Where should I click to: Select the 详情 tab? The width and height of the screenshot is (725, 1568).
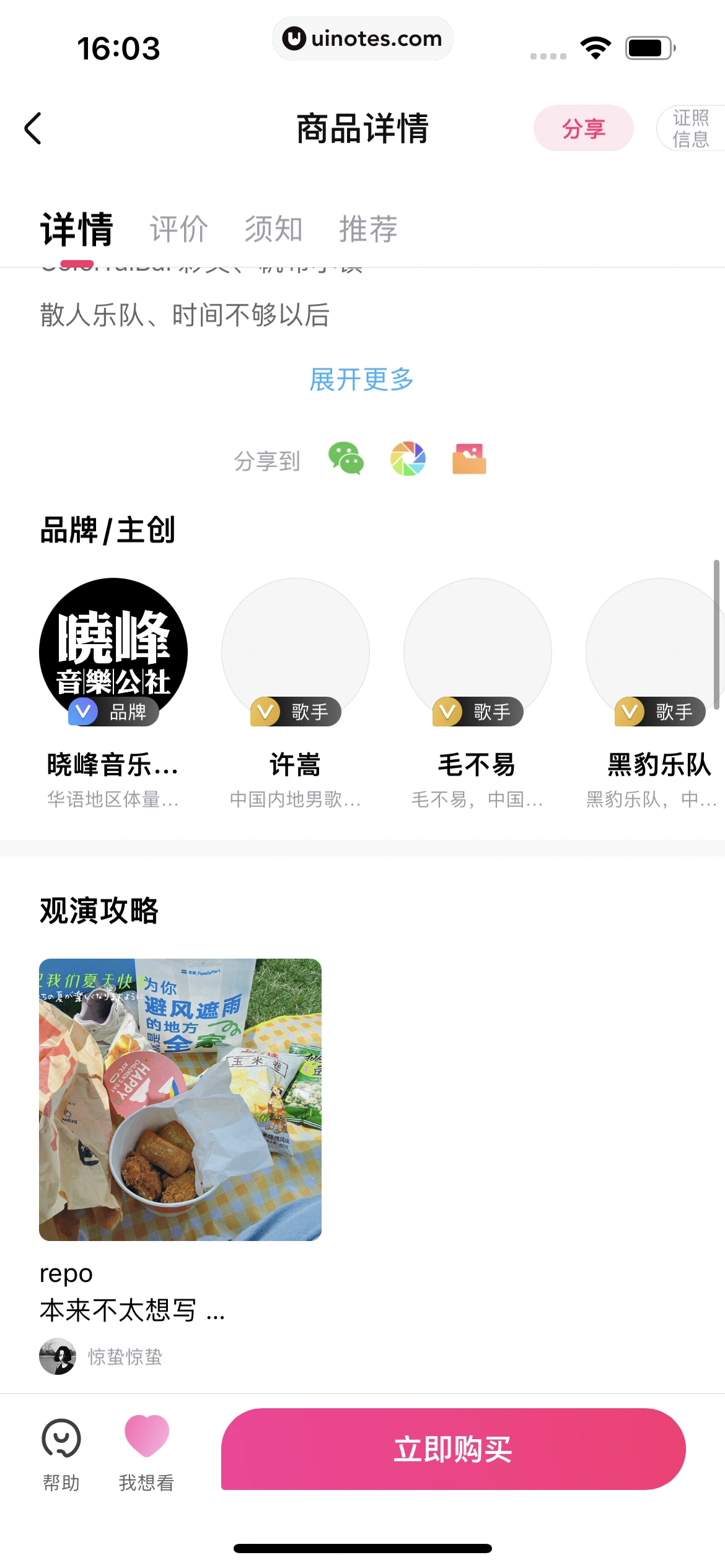(77, 229)
